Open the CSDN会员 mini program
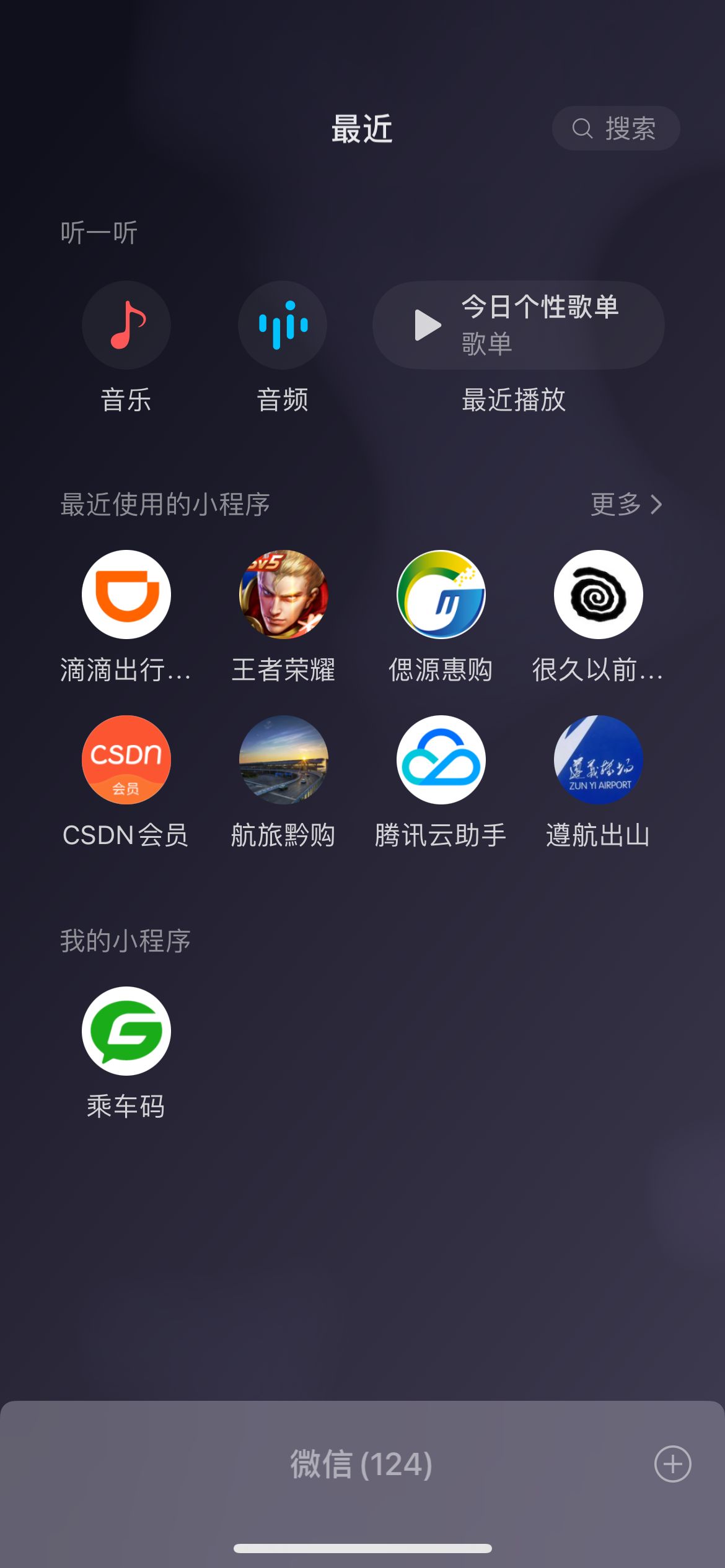 point(126,760)
